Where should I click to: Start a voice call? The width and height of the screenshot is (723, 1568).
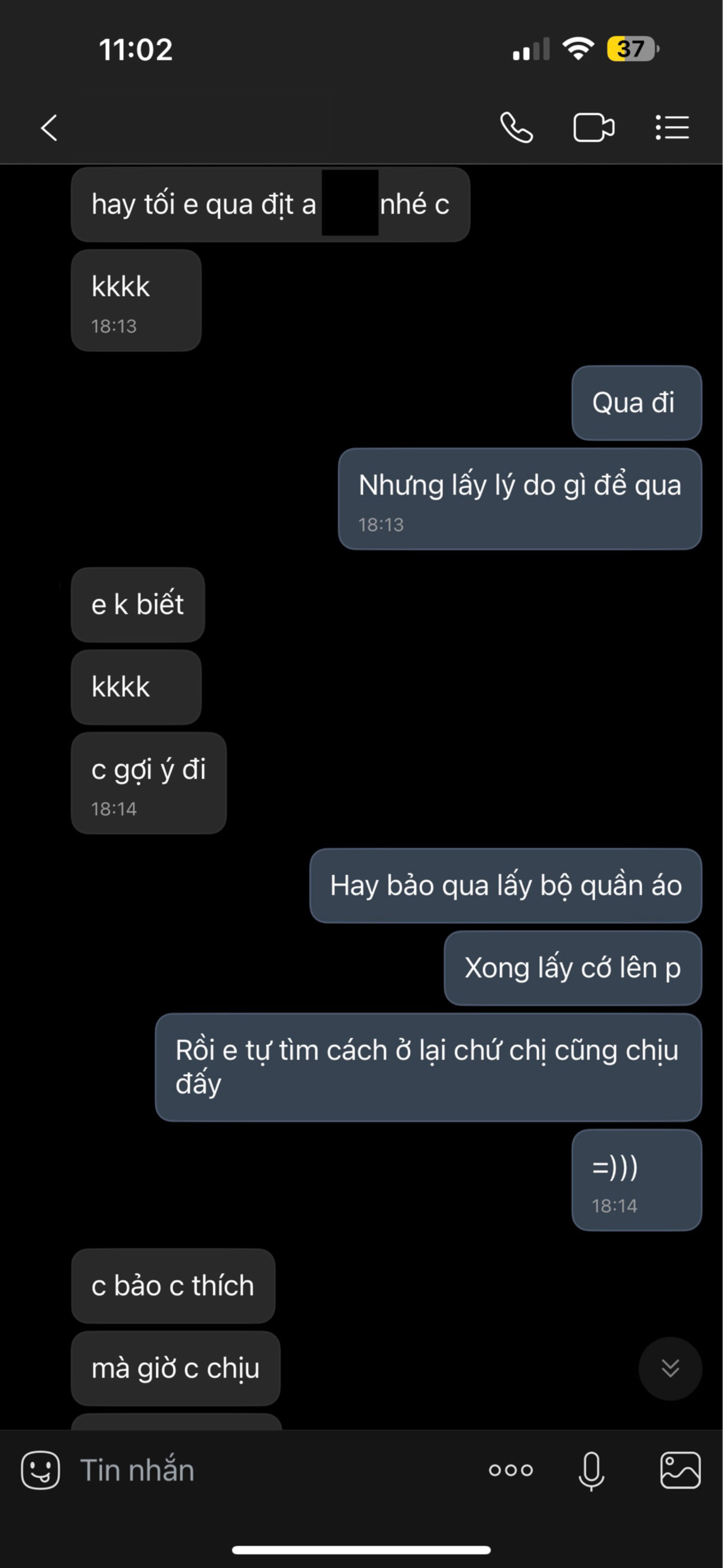(516, 128)
